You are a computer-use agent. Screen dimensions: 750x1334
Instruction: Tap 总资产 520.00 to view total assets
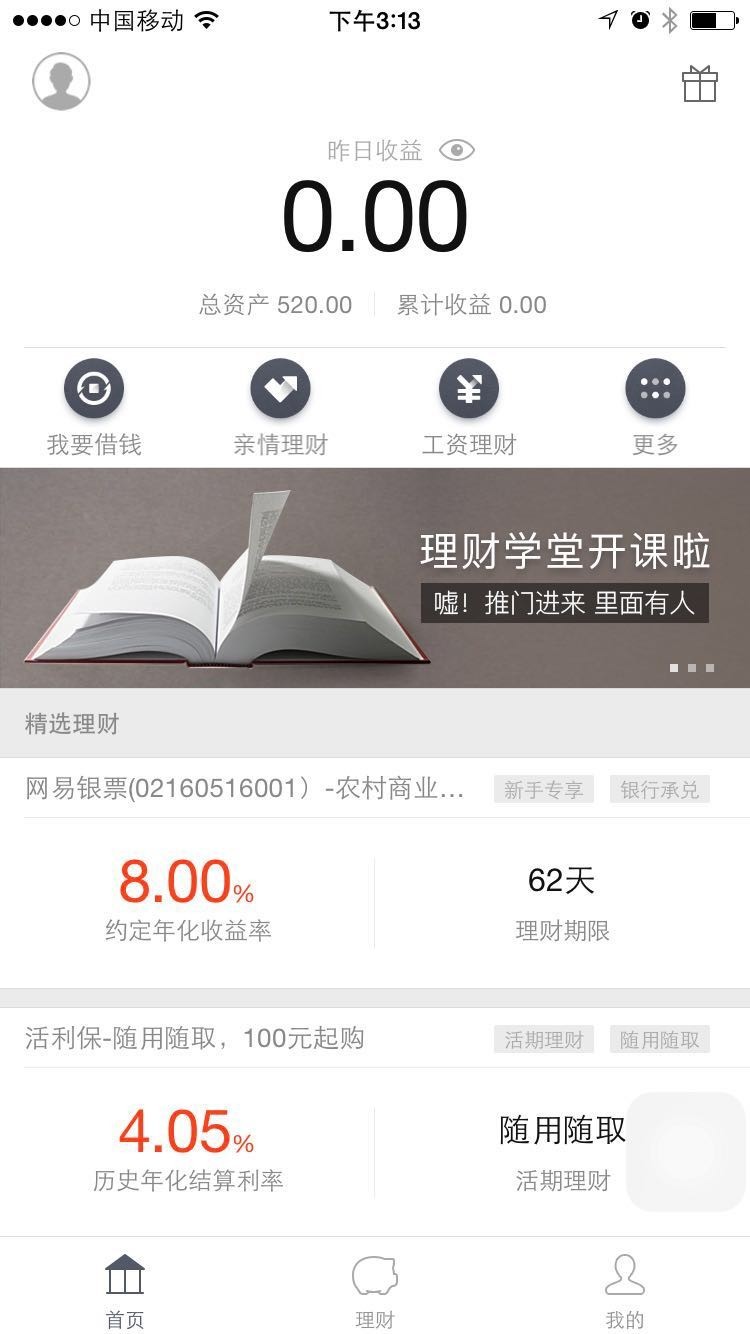coord(274,304)
